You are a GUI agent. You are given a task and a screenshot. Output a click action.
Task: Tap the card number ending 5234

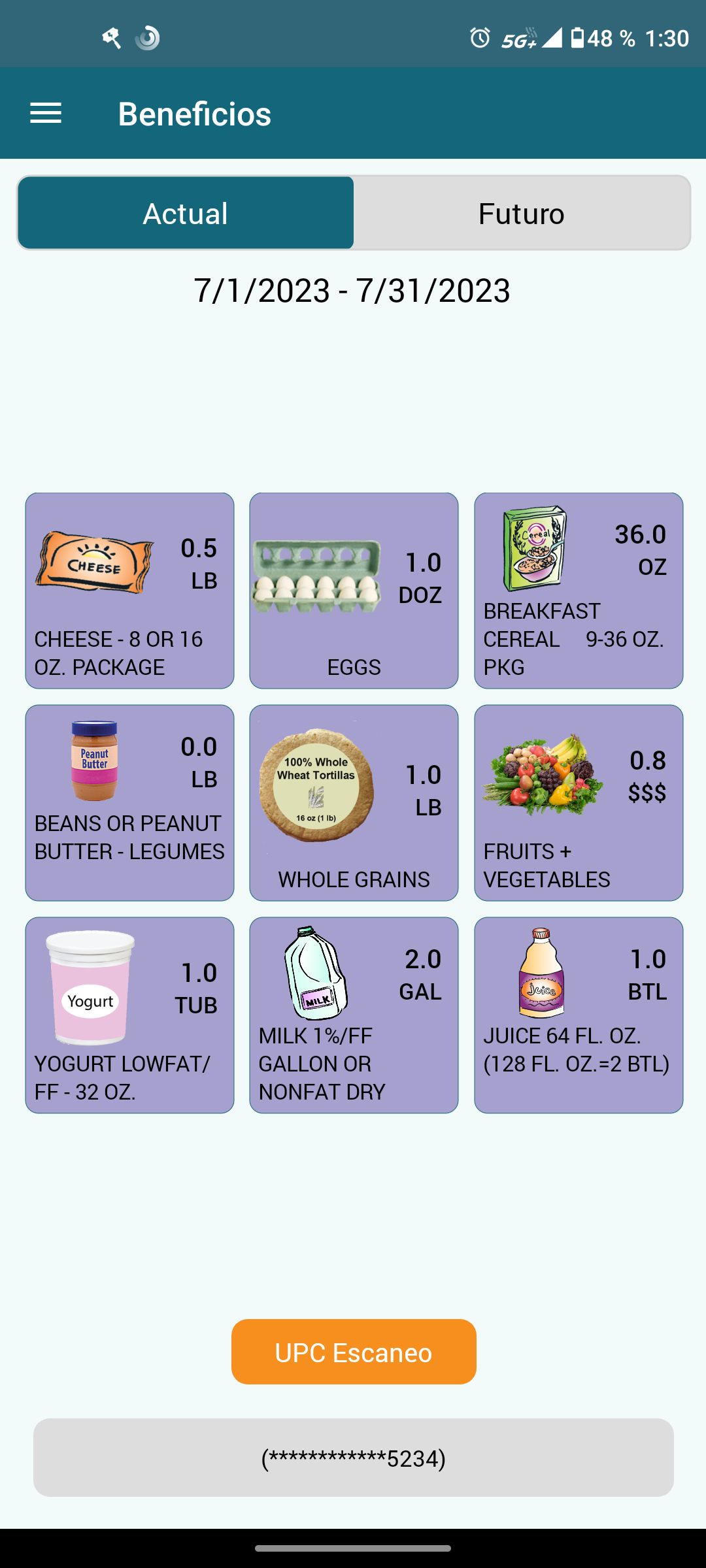click(354, 1458)
